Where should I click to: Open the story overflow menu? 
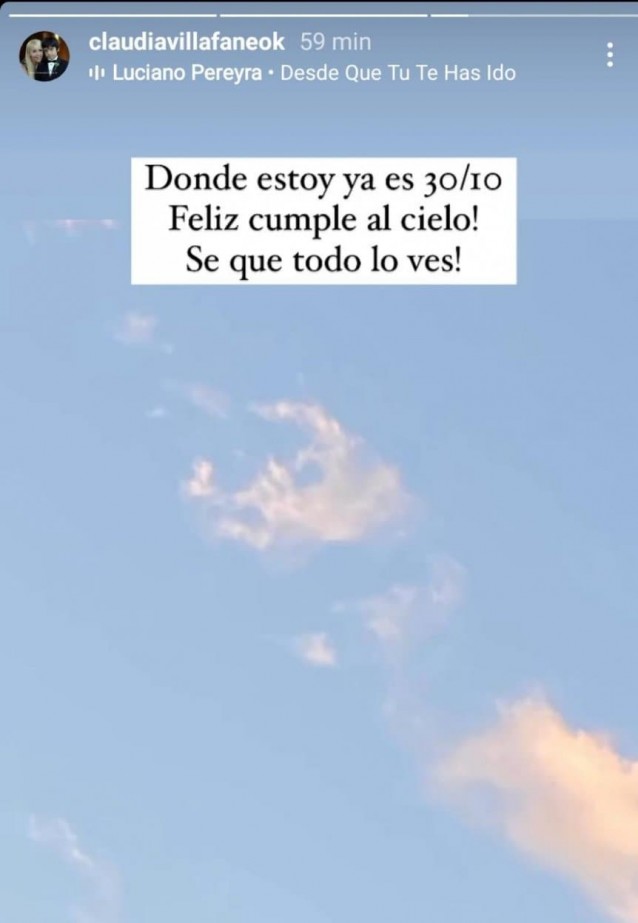click(610, 56)
